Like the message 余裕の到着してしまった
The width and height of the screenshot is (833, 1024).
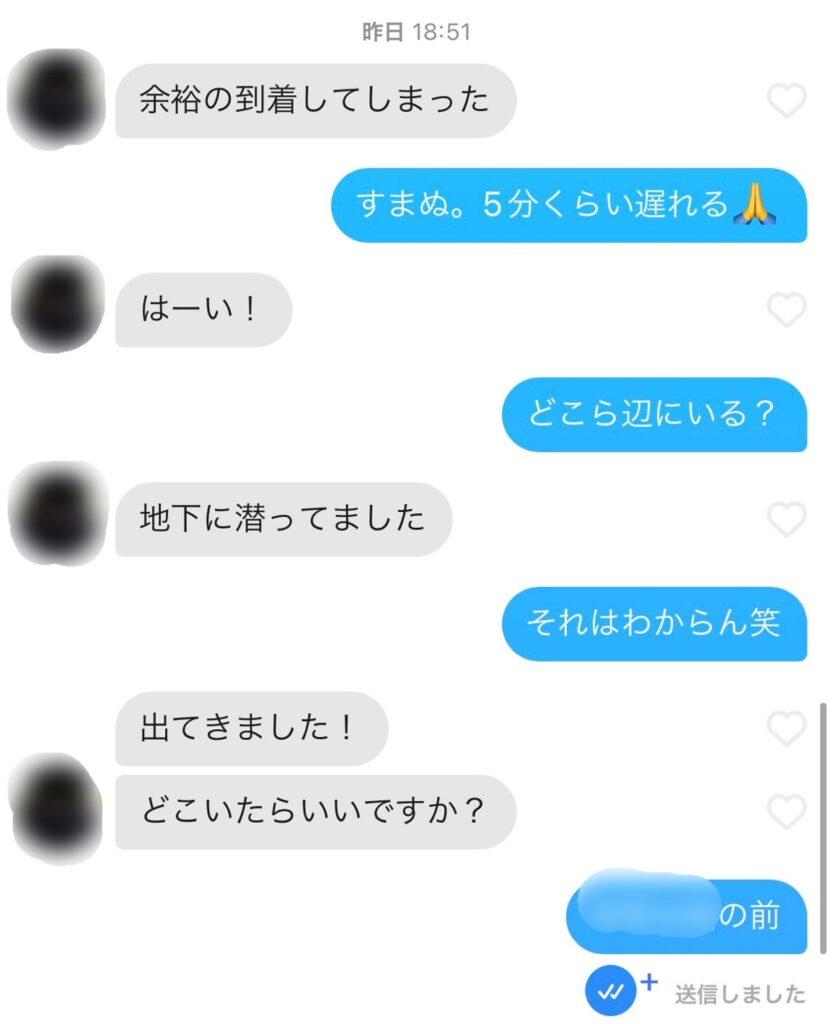point(786,101)
